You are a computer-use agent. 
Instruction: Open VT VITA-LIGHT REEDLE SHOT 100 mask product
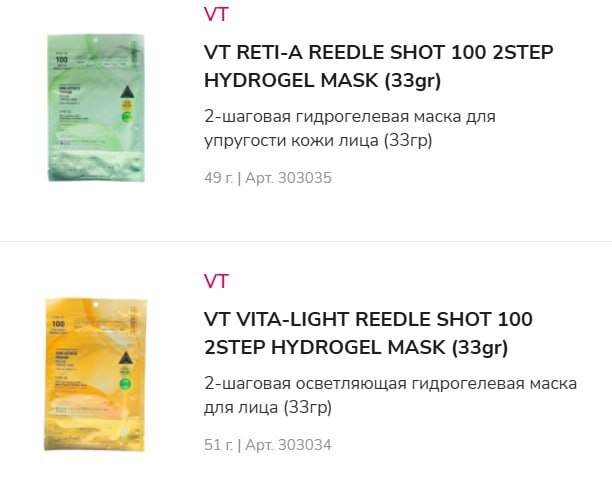tap(367, 334)
